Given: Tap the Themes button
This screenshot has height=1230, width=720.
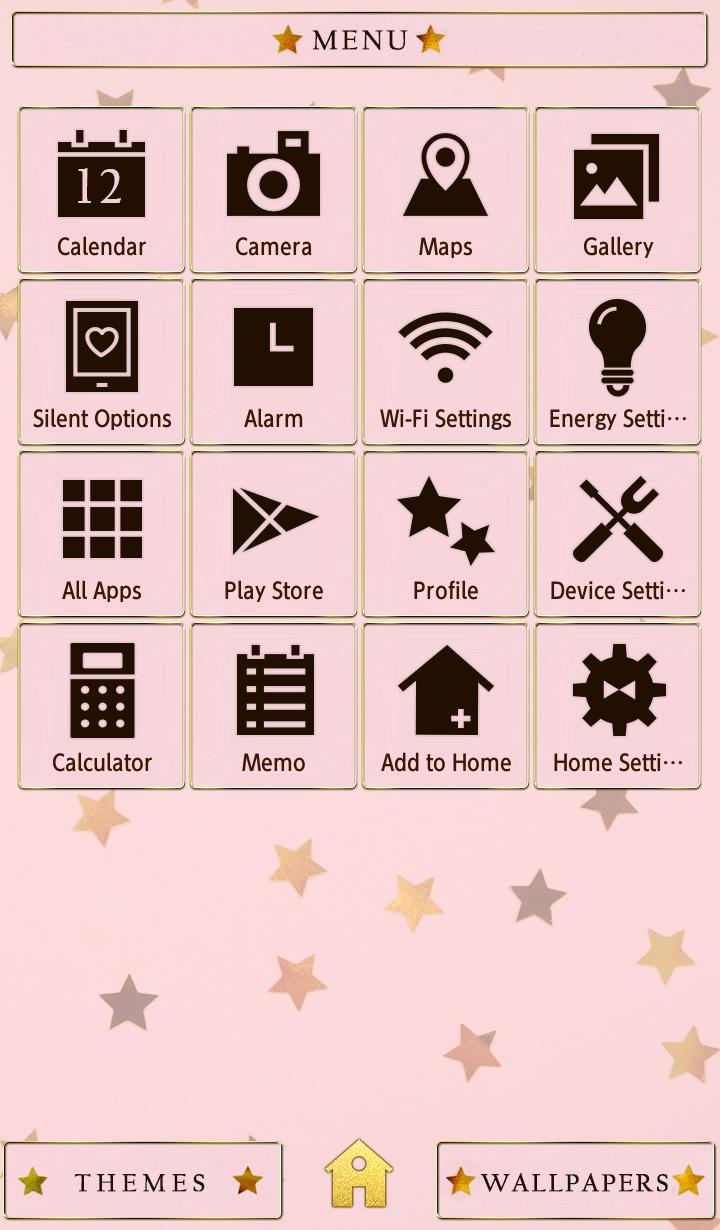Looking at the screenshot, I should click(143, 1182).
